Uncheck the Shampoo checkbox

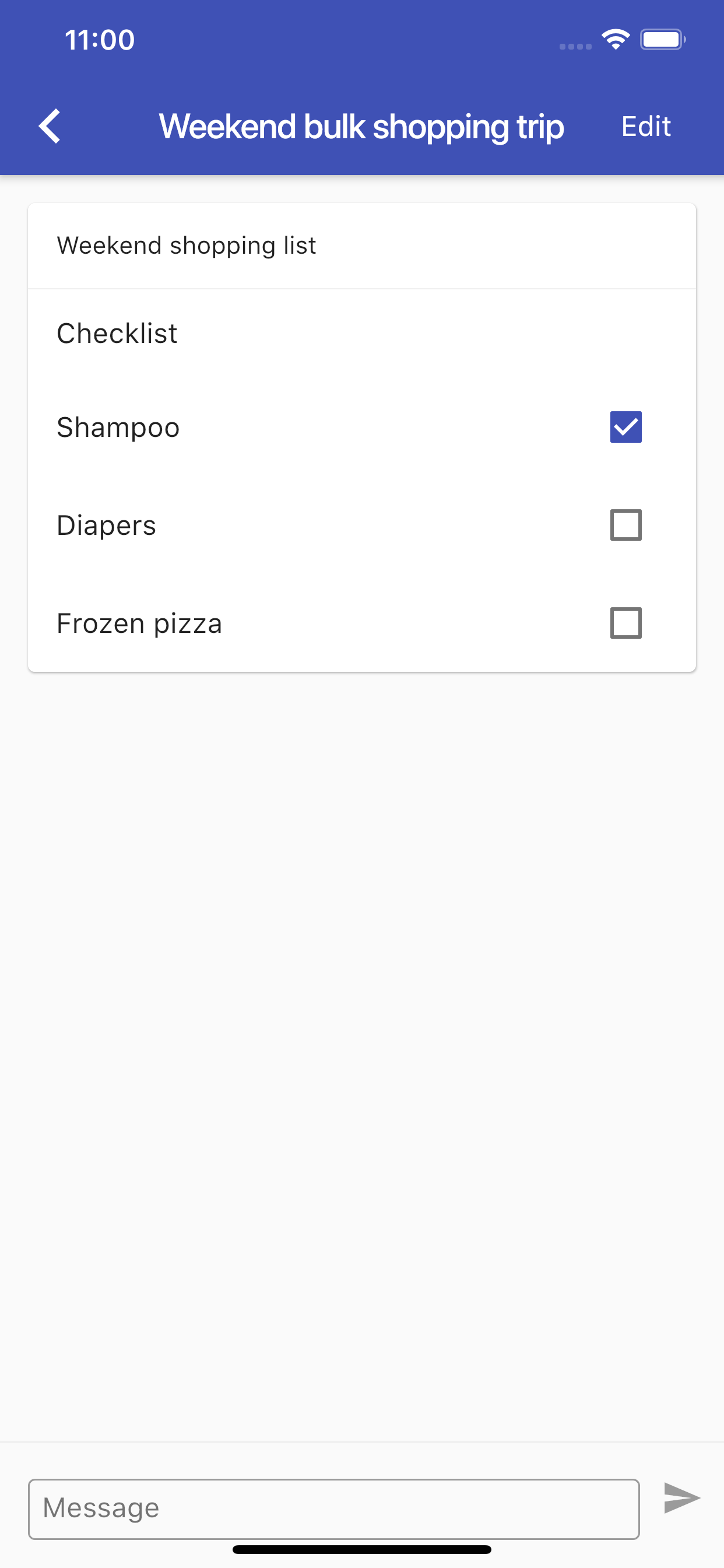tap(625, 426)
